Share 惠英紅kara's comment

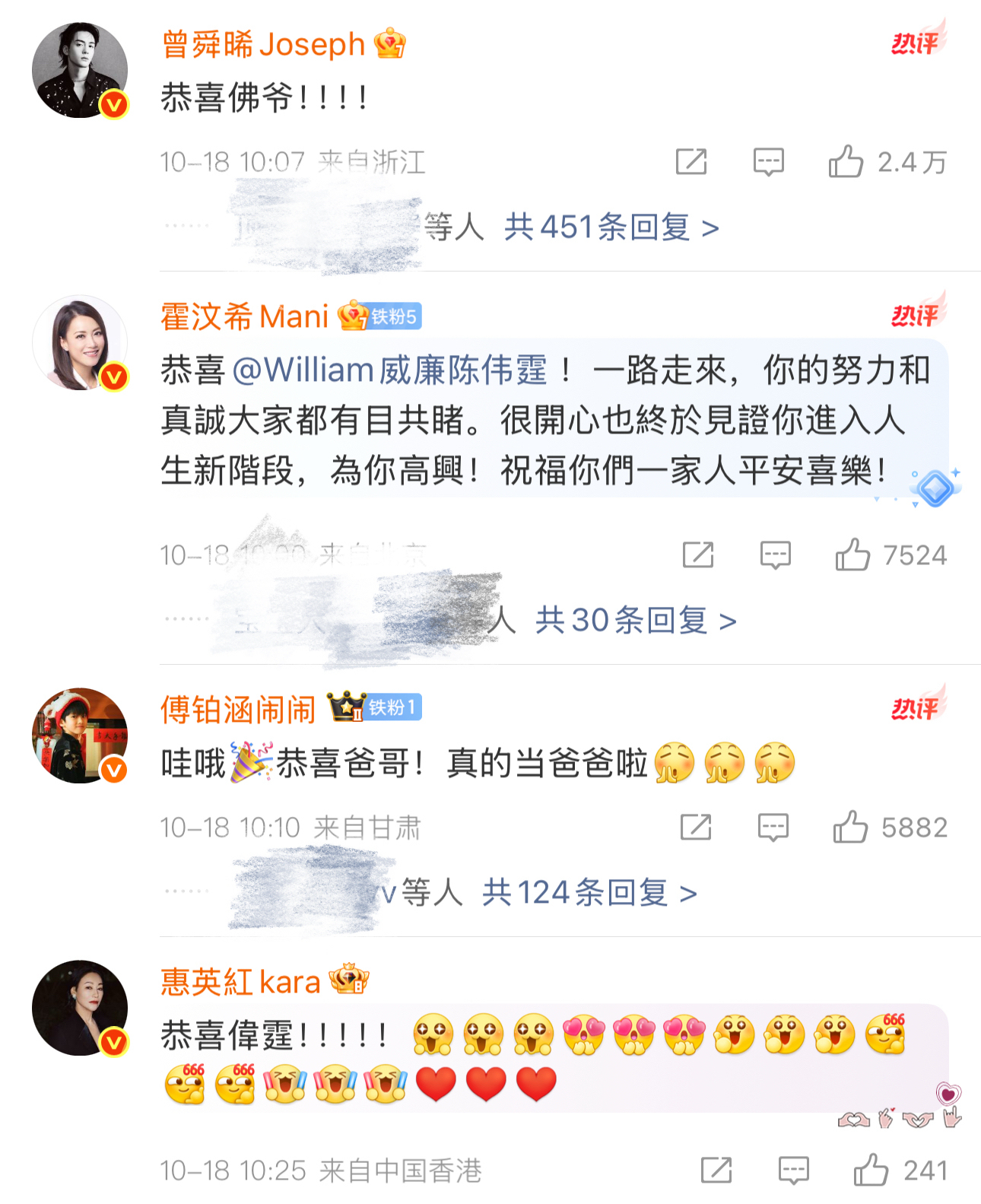coord(716,1171)
